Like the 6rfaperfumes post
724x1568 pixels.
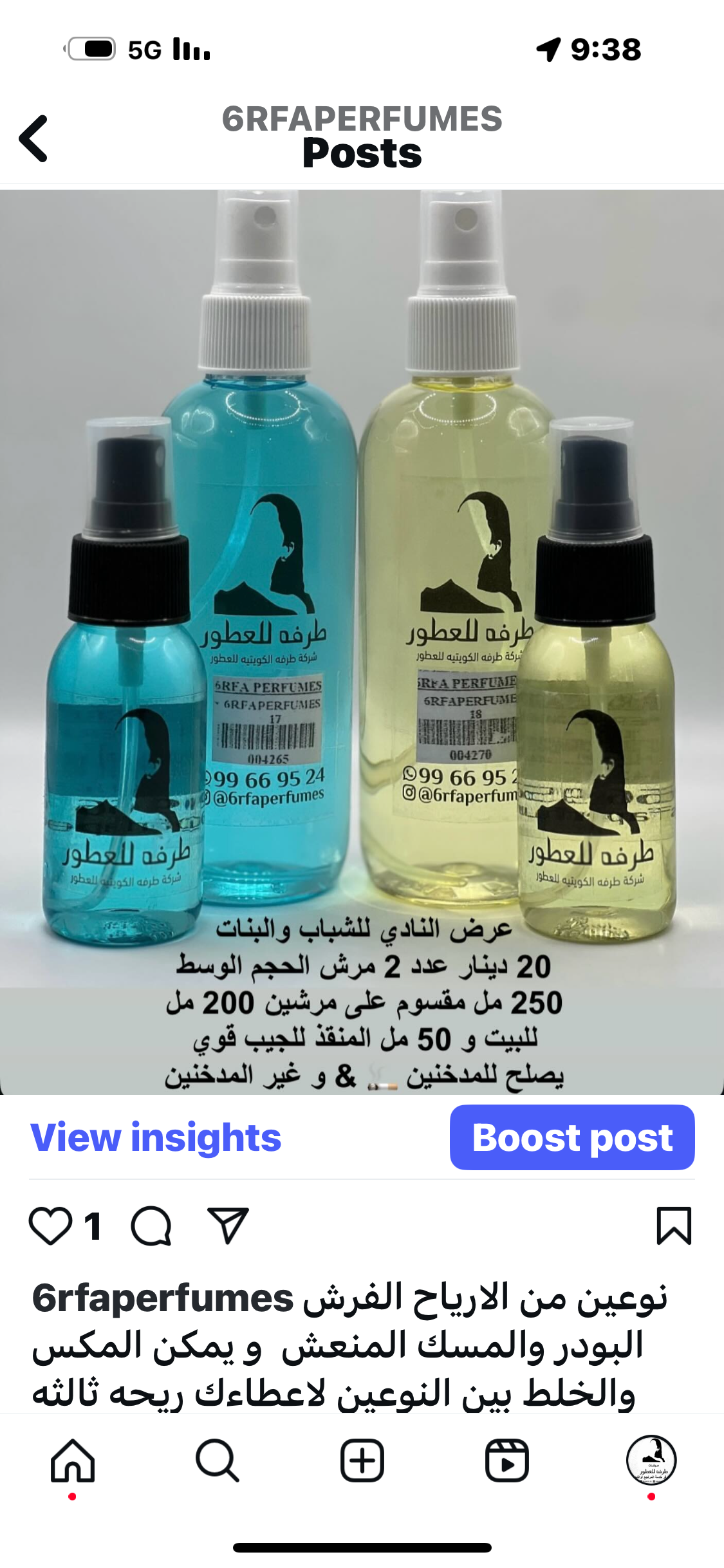(50, 1226)
